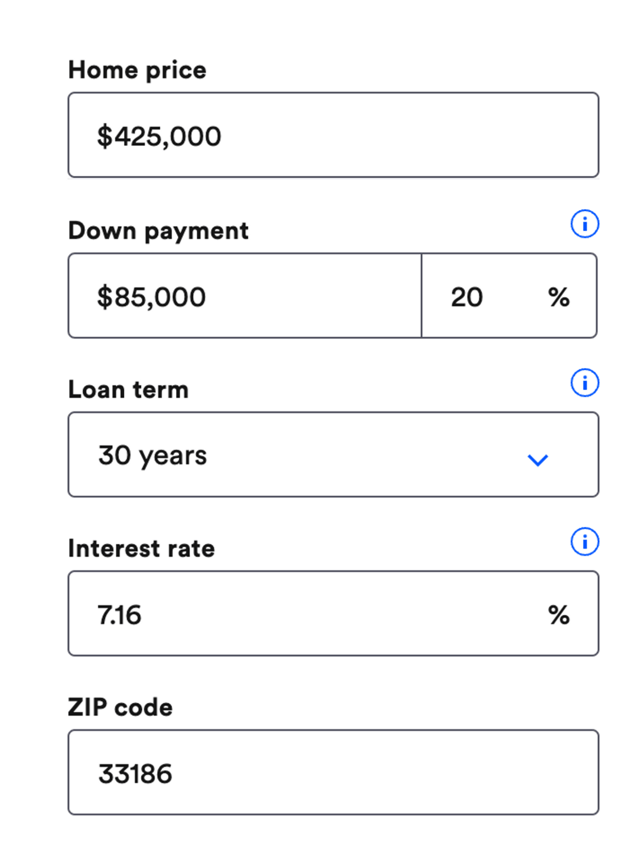This screenshot has height=862, width=640.
Task: Edit the Home price field
Action: (x=333, y=135)
